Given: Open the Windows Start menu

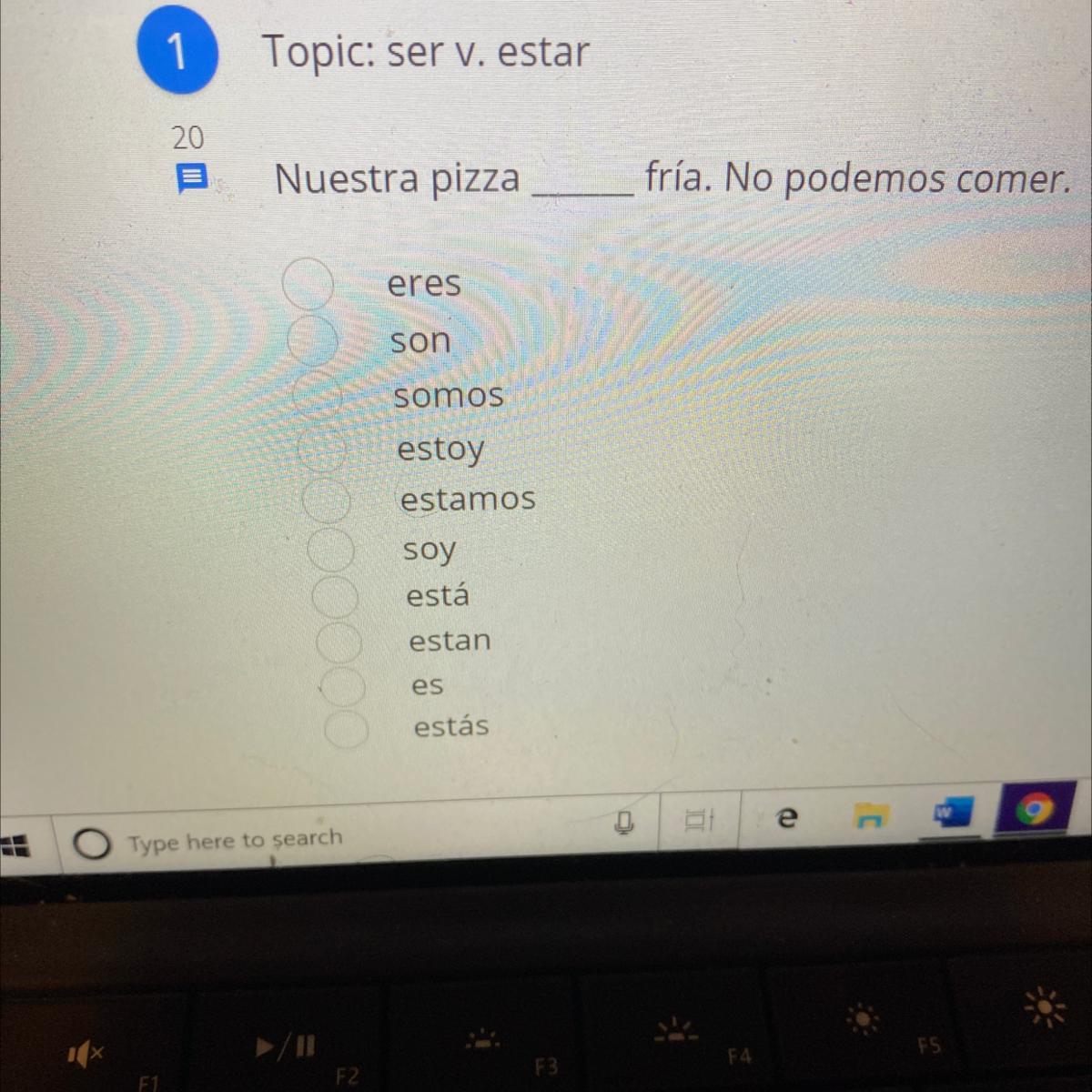Looking at the screenshot, I should (x=15, y=848).
